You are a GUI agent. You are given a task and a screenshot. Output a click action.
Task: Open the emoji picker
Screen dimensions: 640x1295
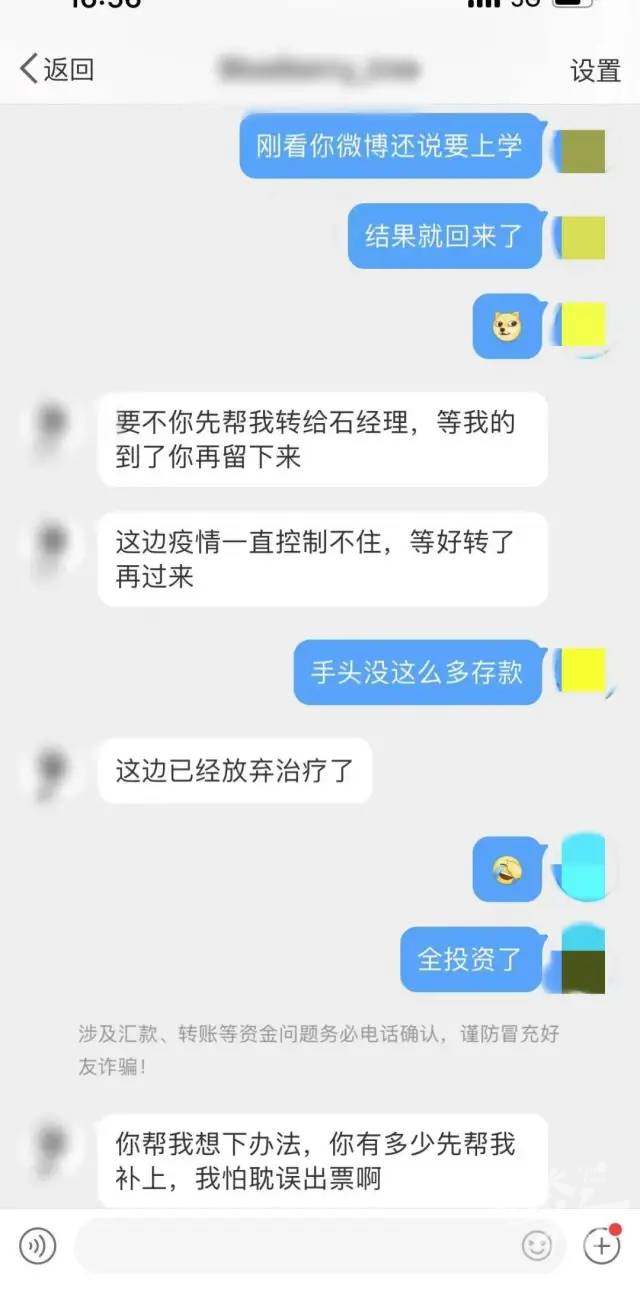pyautogui.click(x=538, y=1246)
